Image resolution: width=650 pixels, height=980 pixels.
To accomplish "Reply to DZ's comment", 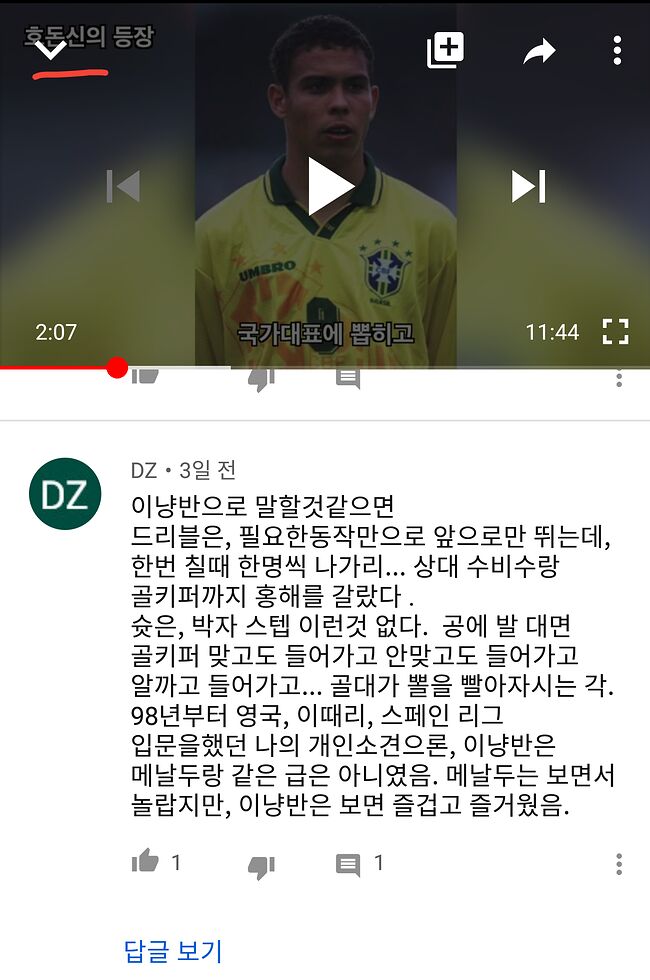I will [348, 865].
